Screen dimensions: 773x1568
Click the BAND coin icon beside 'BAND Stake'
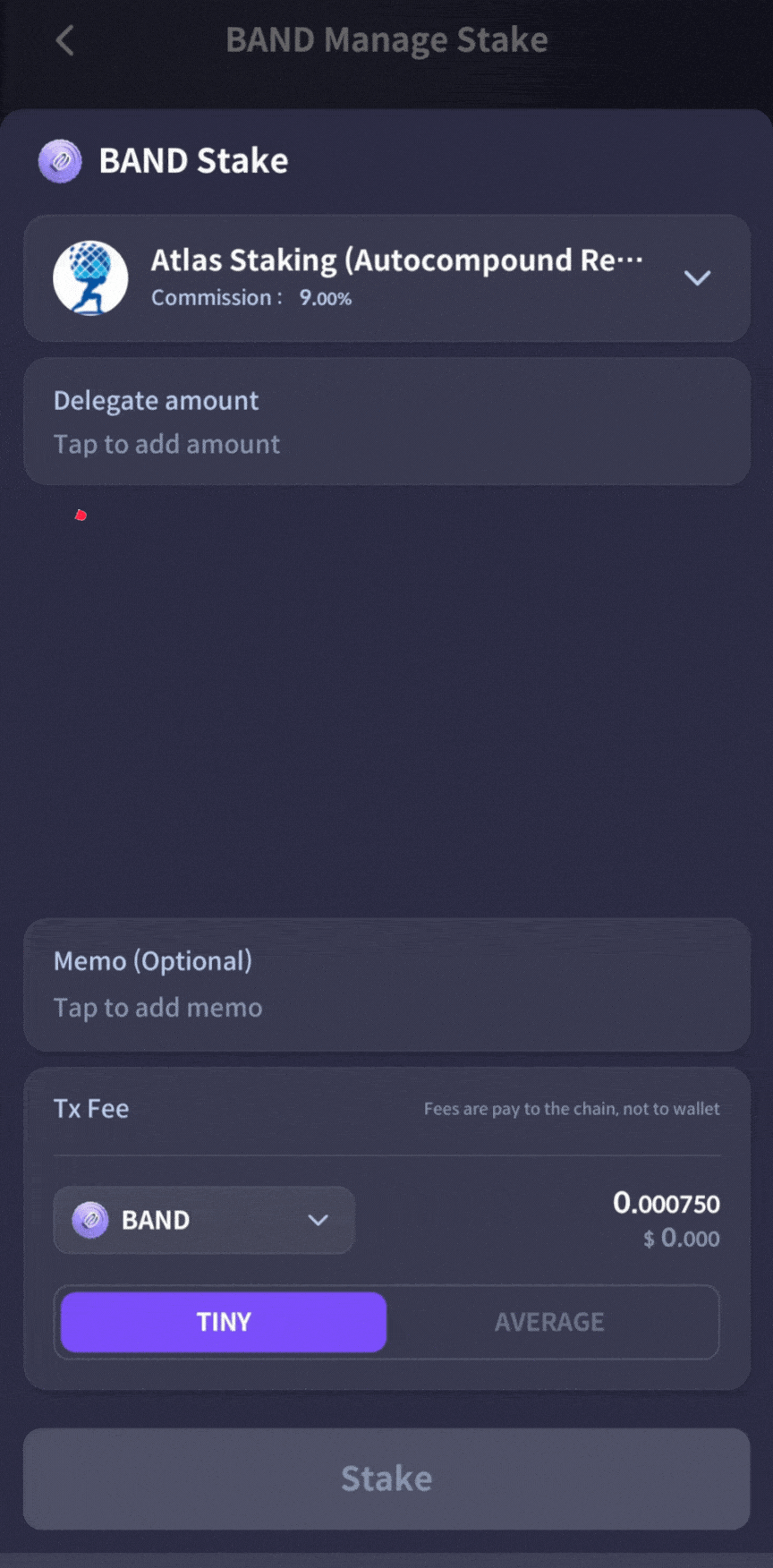pyautogui.click(x=60, y=161)
